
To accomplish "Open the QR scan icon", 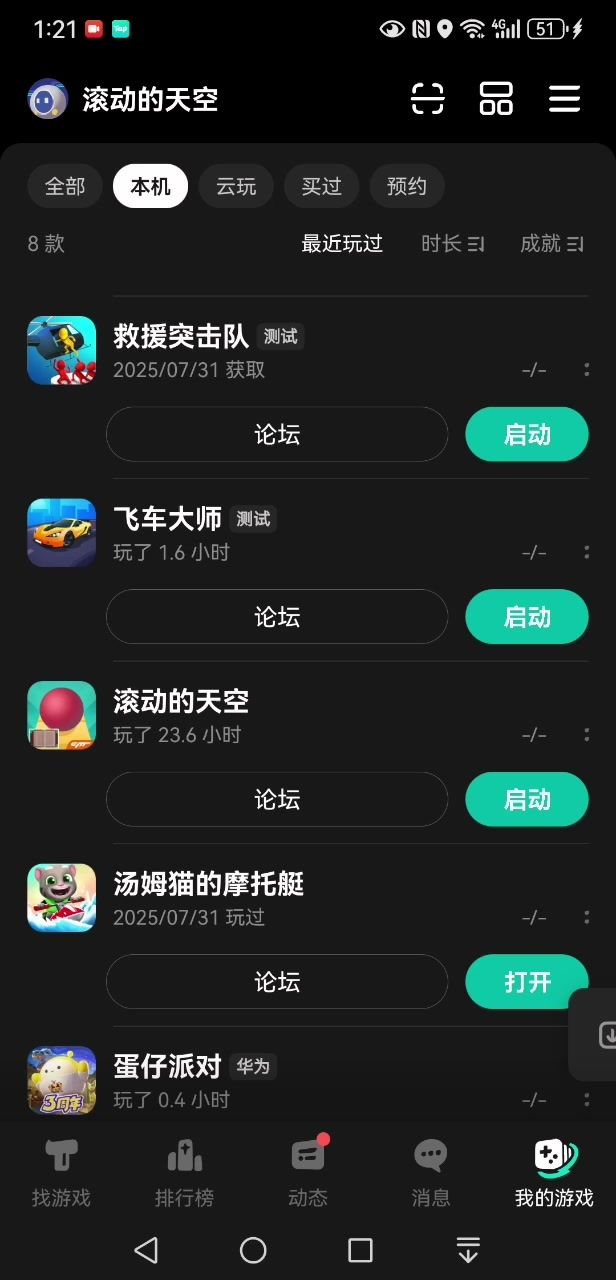I will coord(428,99).
